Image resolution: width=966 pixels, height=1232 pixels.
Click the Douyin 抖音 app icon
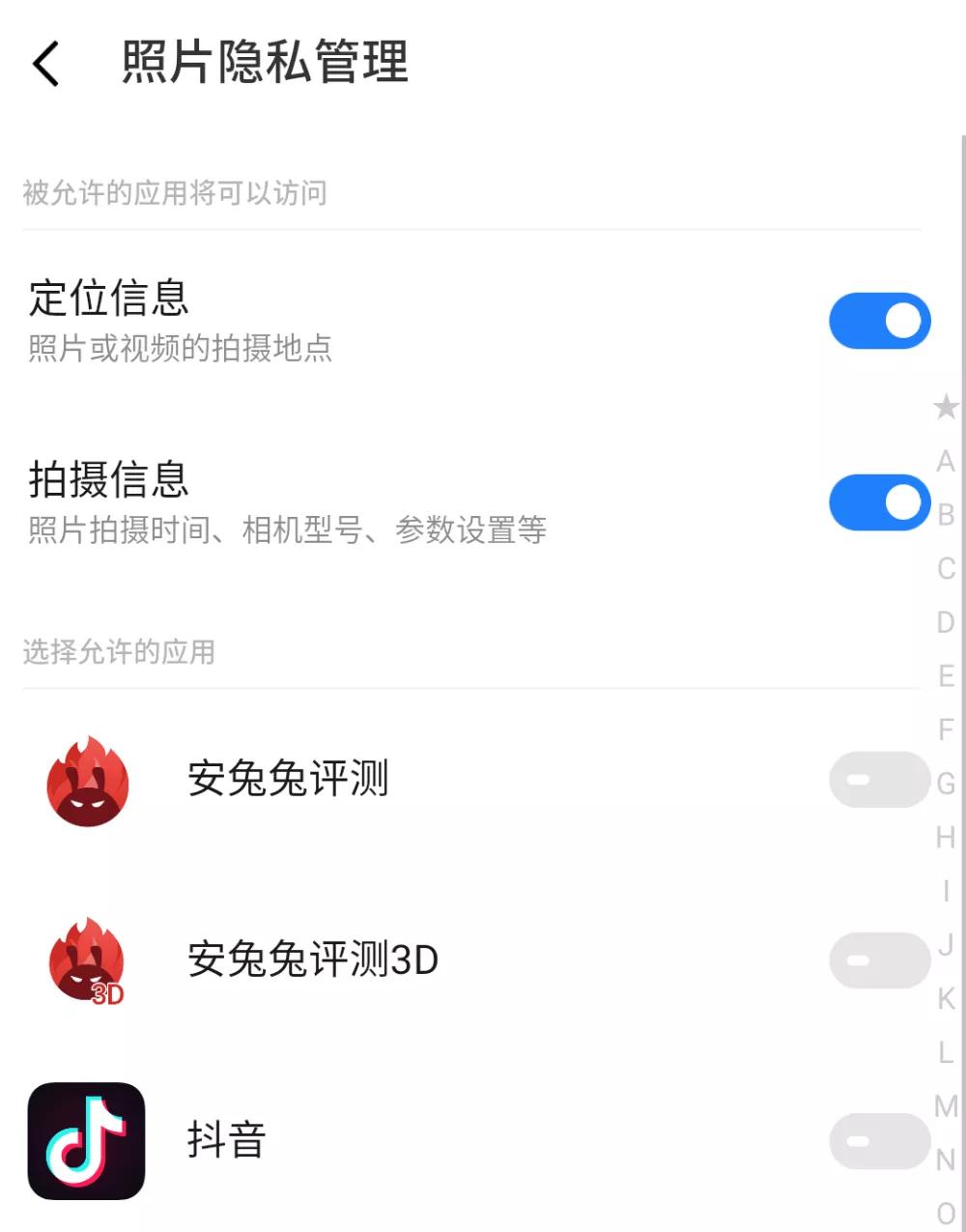(87, 1141)
